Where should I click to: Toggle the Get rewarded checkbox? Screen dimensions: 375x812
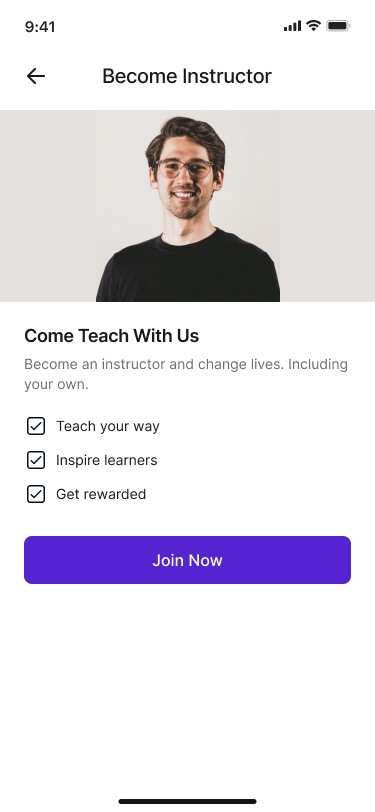coord(36,494)
